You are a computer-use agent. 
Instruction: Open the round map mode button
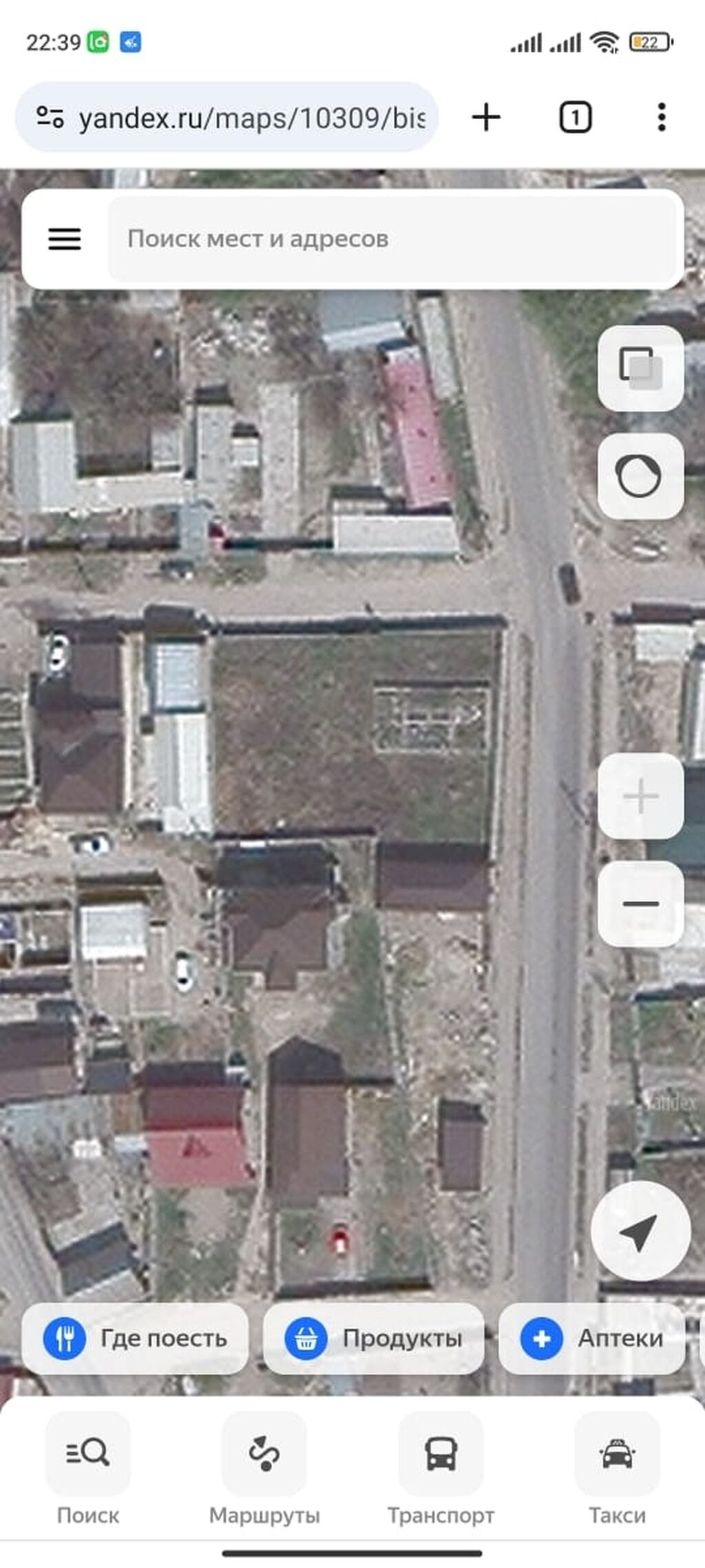(x=640, y=475)
